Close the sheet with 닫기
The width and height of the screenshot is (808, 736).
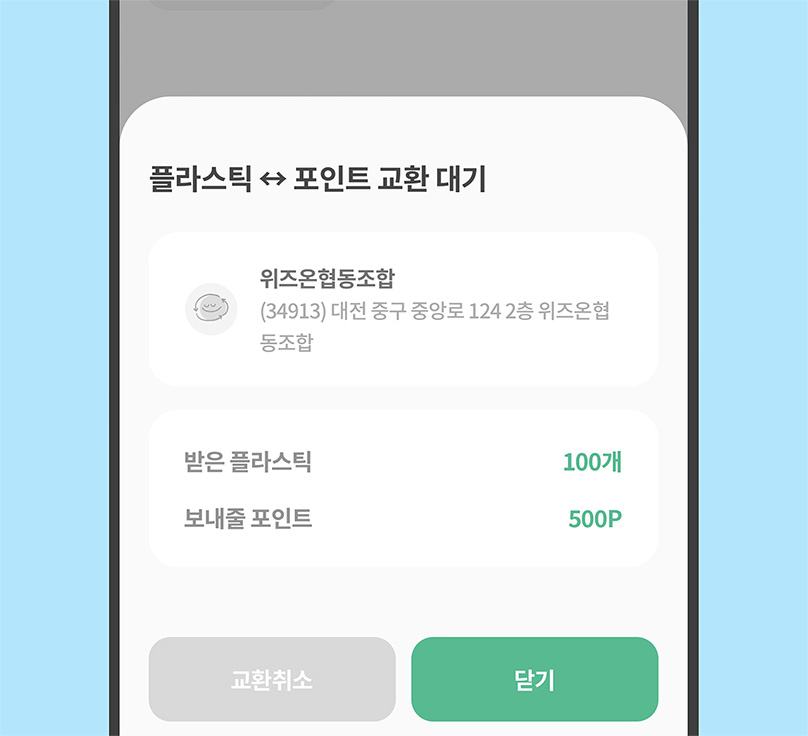534,680
